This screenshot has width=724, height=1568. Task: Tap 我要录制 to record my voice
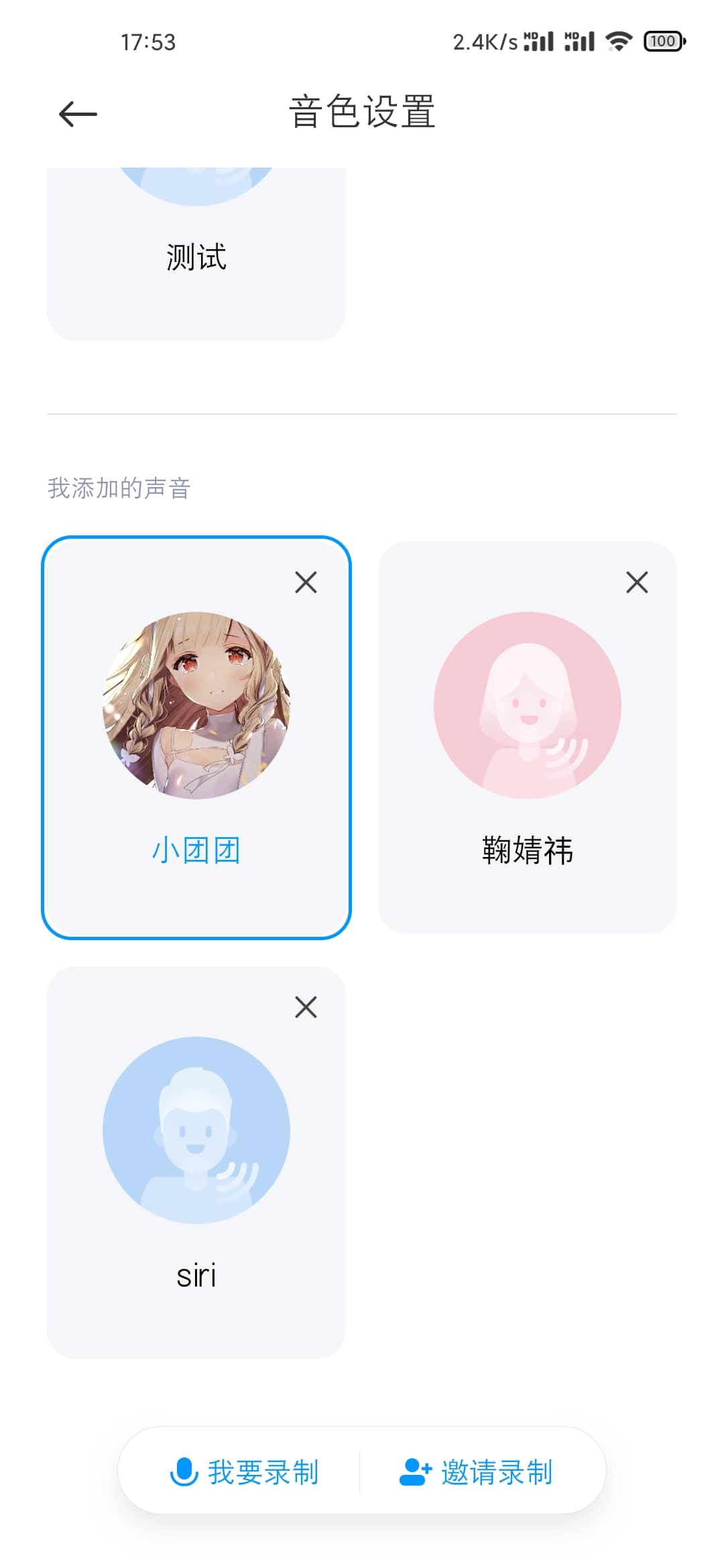click(x=245, y=1472)
